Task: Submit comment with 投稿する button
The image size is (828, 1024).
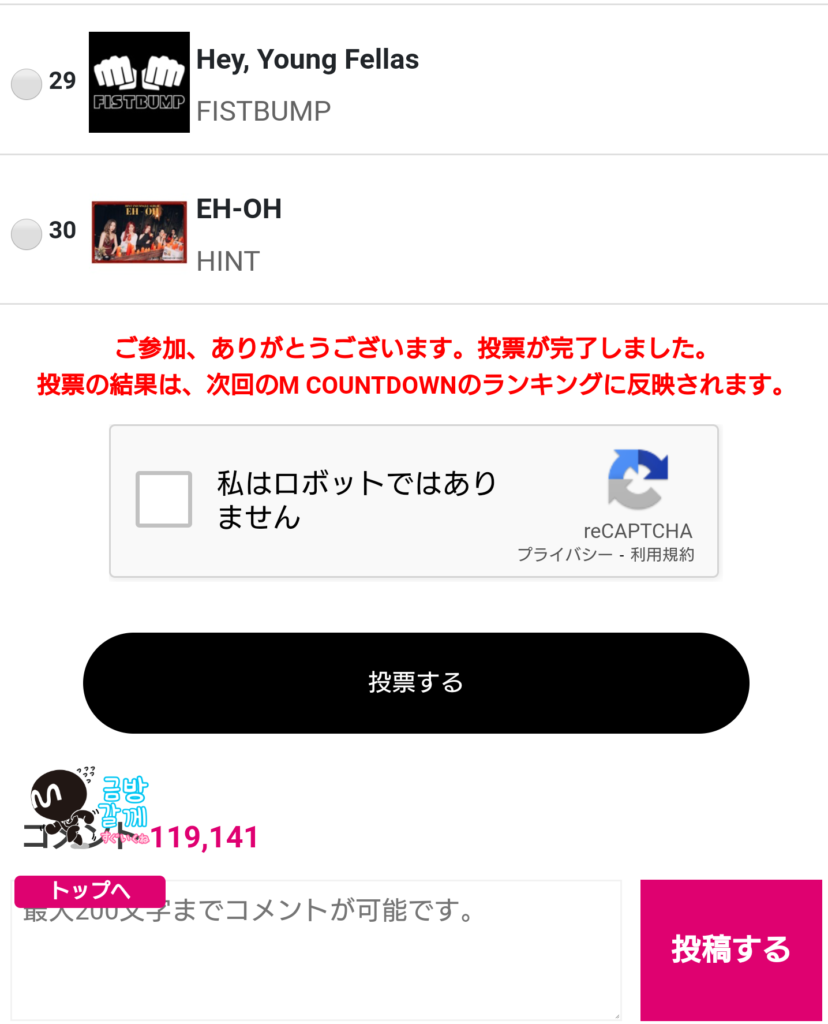Action: point(730,949)
